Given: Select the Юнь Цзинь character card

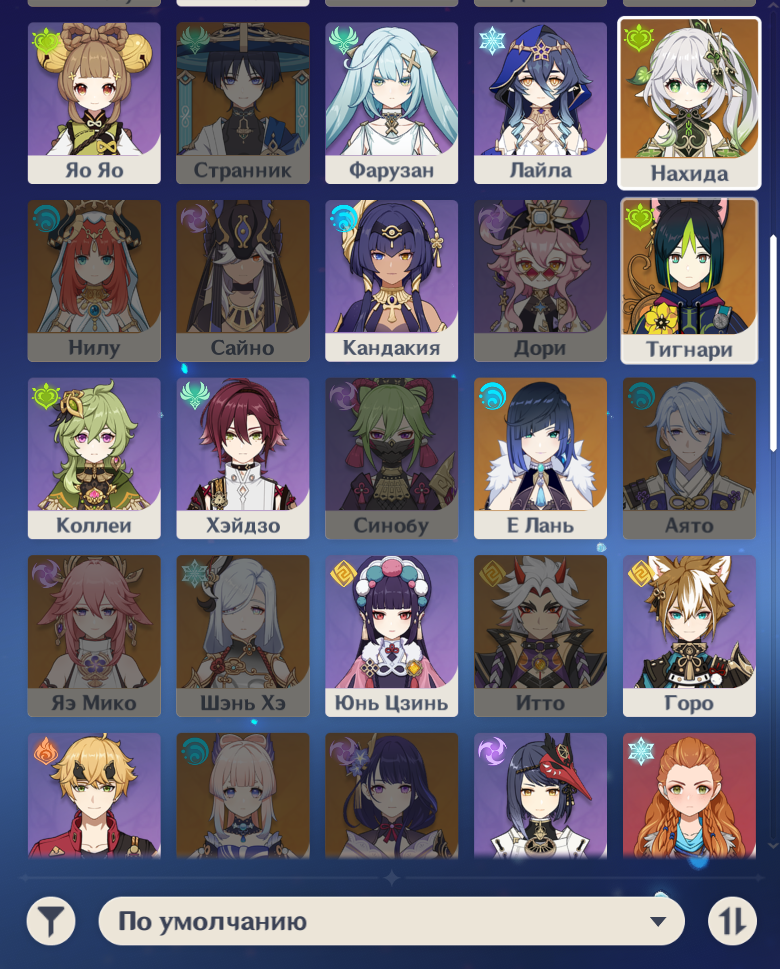Looking at the screenshot, I should tap(391, 634).
